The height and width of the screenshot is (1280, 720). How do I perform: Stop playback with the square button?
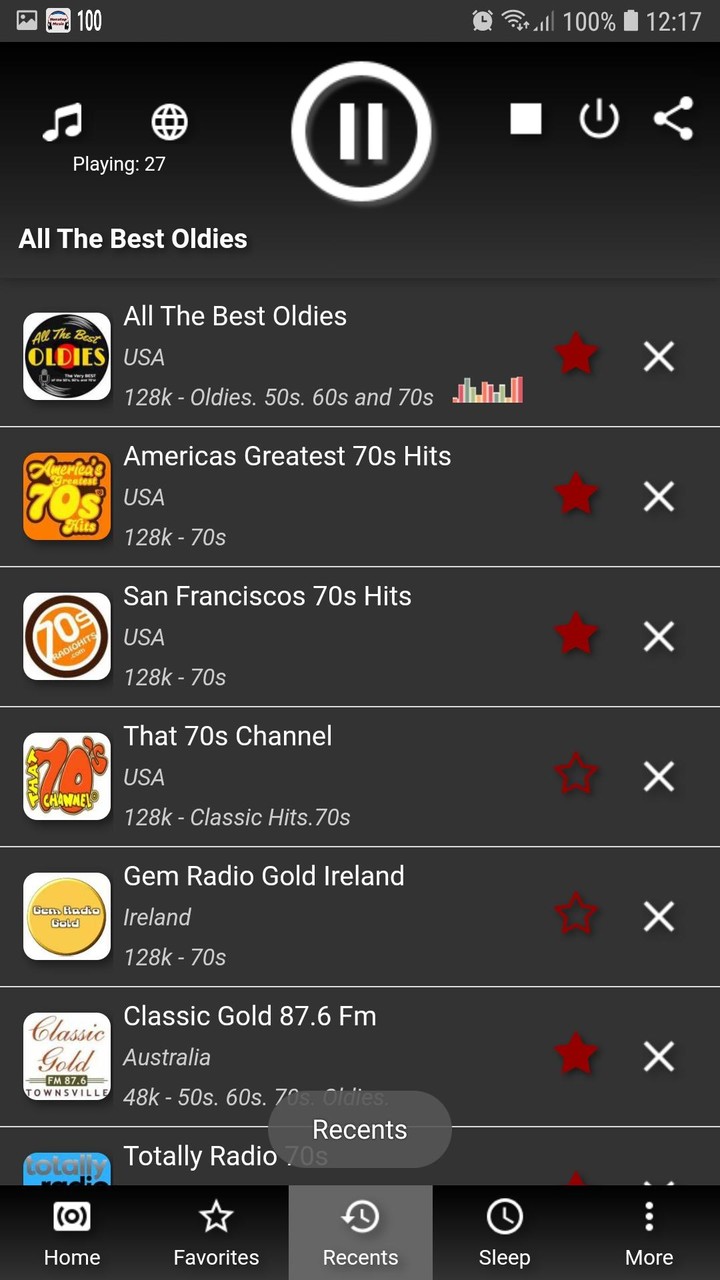click(x=525, y=119)
